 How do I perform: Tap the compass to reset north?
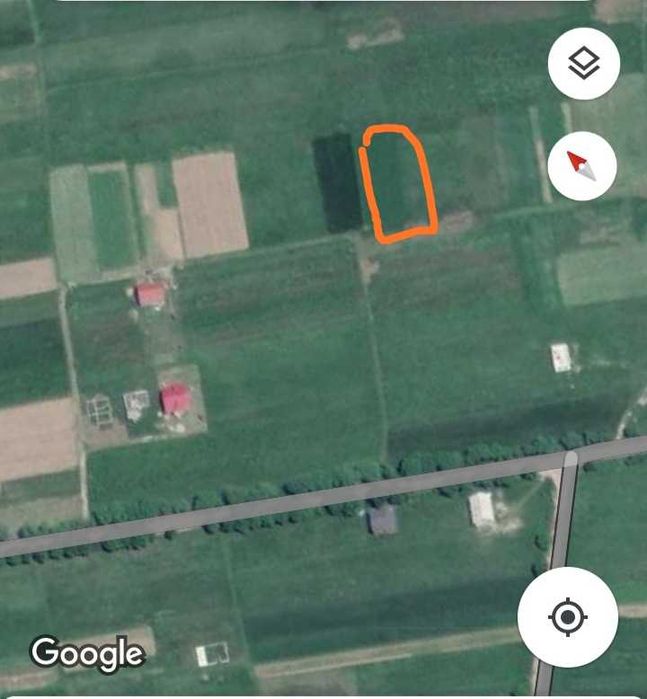tap(582, 166)
